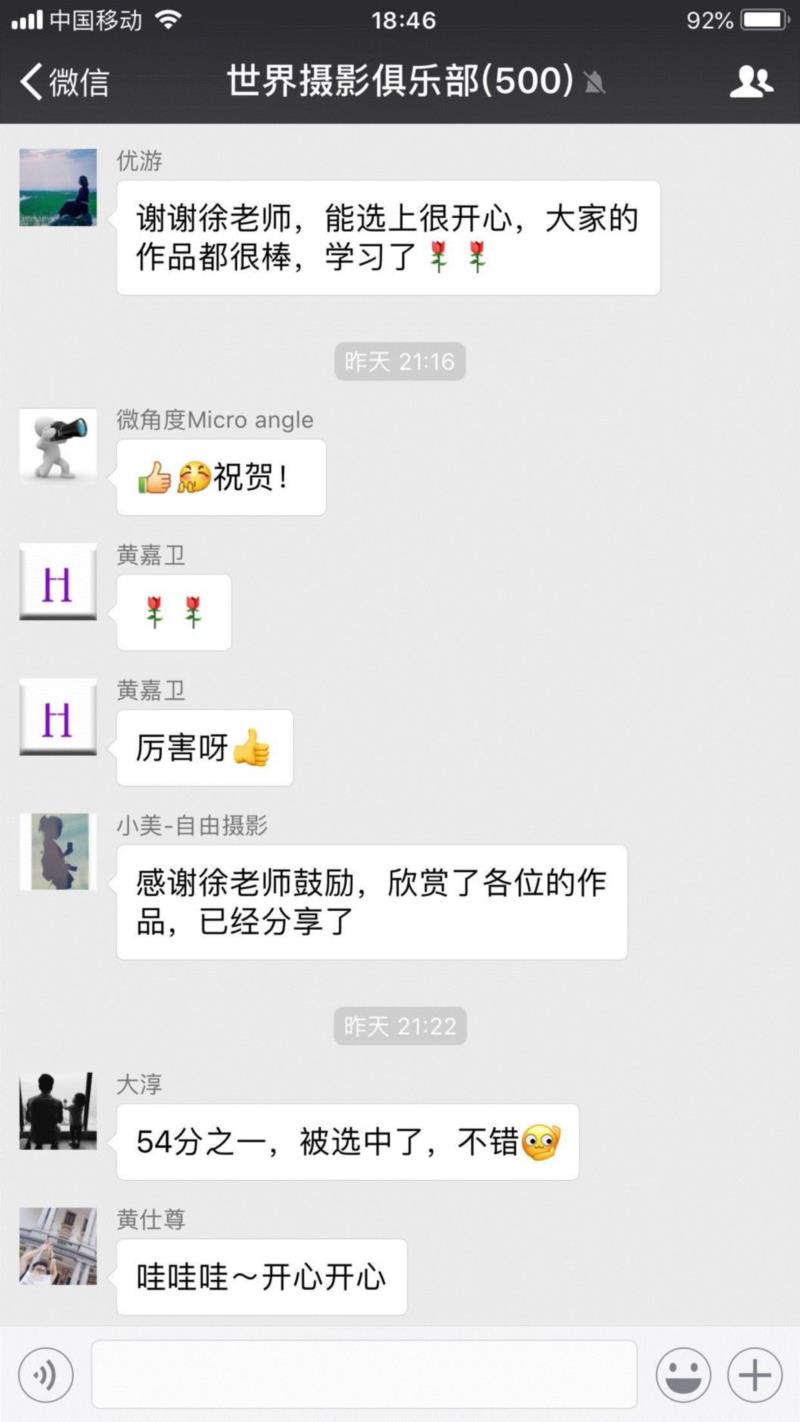Open group members info icon
Image resolution: width=800 pixels, height=1422 pixels.
[x=751, y=82]
